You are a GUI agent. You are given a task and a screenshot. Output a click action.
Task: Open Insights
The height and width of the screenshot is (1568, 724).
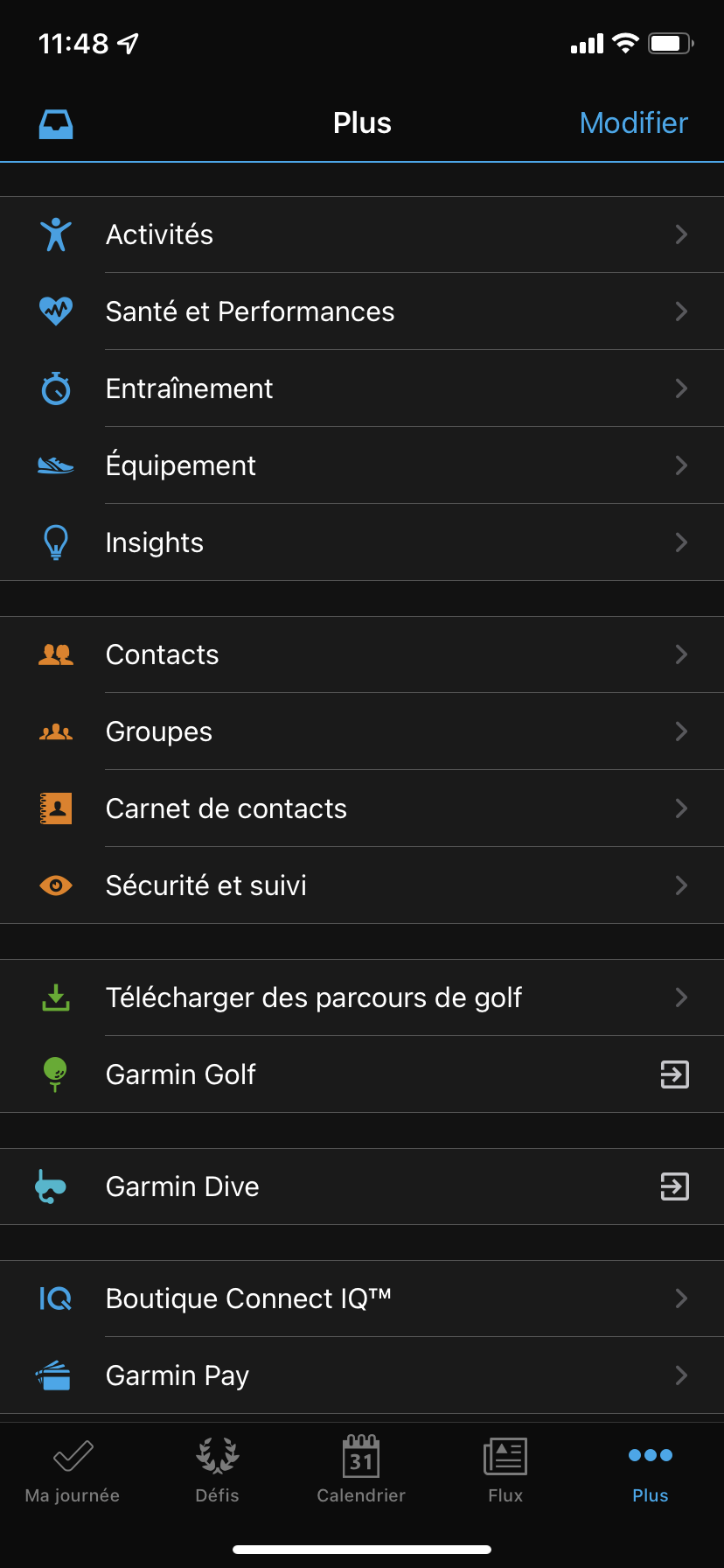362,542
